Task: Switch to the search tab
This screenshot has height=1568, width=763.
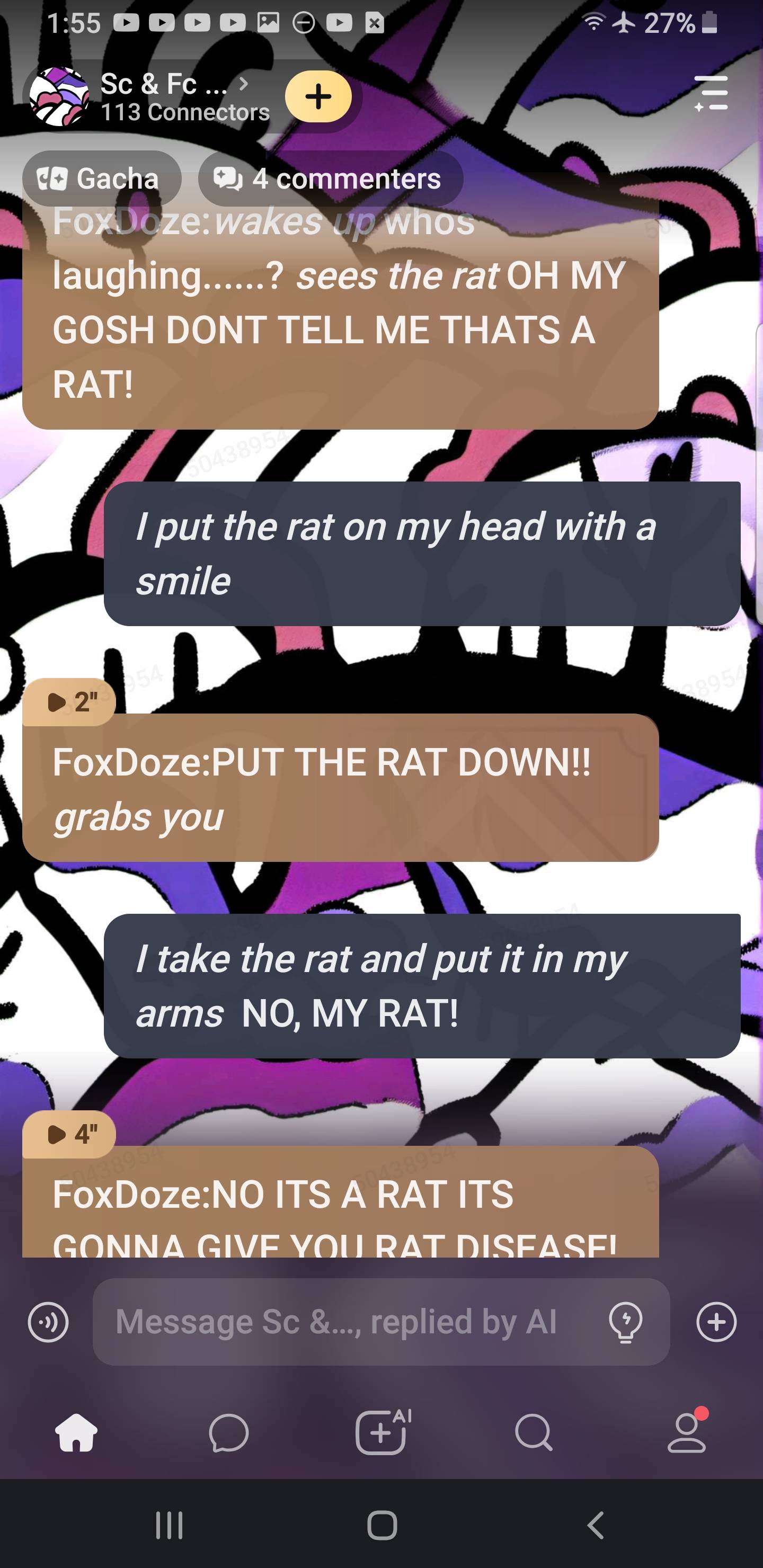Action: point(534,1433)
